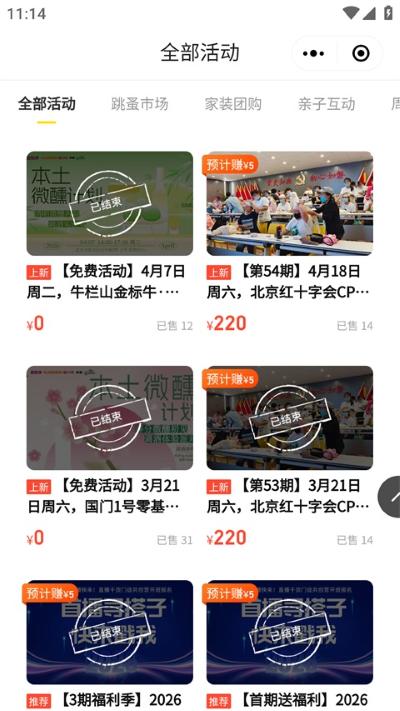Open the mini program more options menu
400x711 pixels.
coord(314,54)
